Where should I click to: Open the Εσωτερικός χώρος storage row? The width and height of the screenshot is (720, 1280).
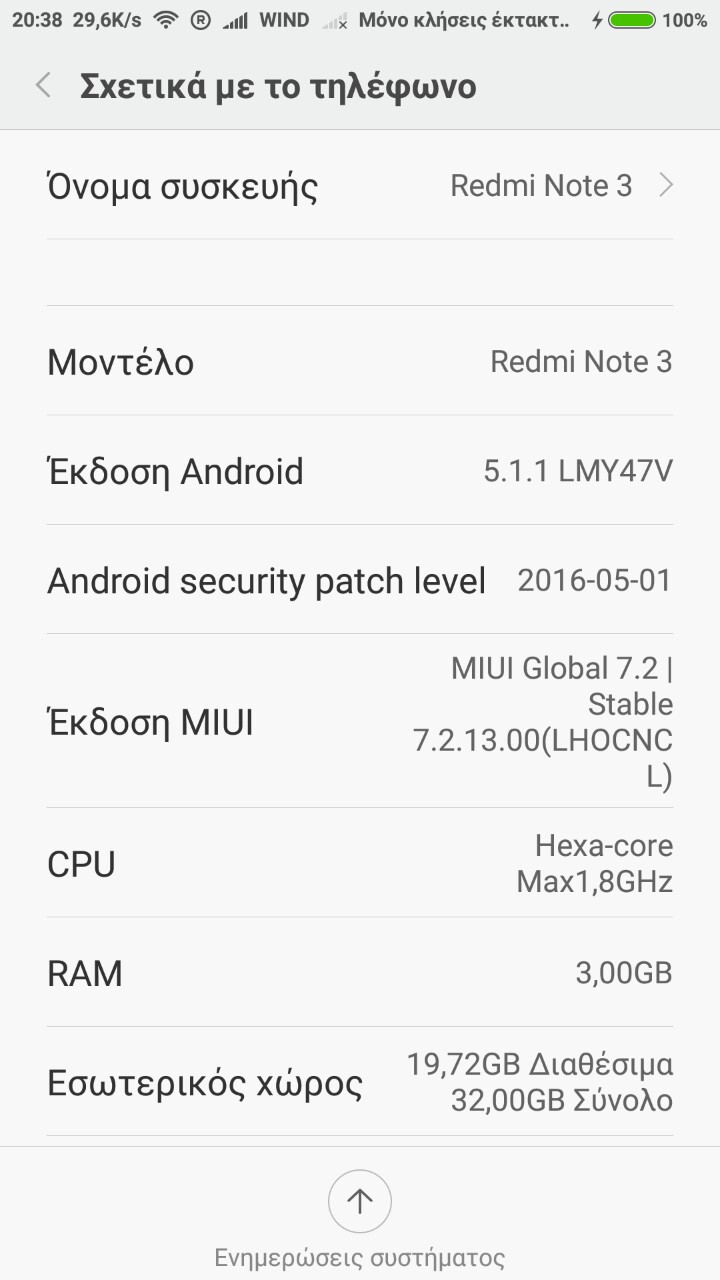(360, 1082)
